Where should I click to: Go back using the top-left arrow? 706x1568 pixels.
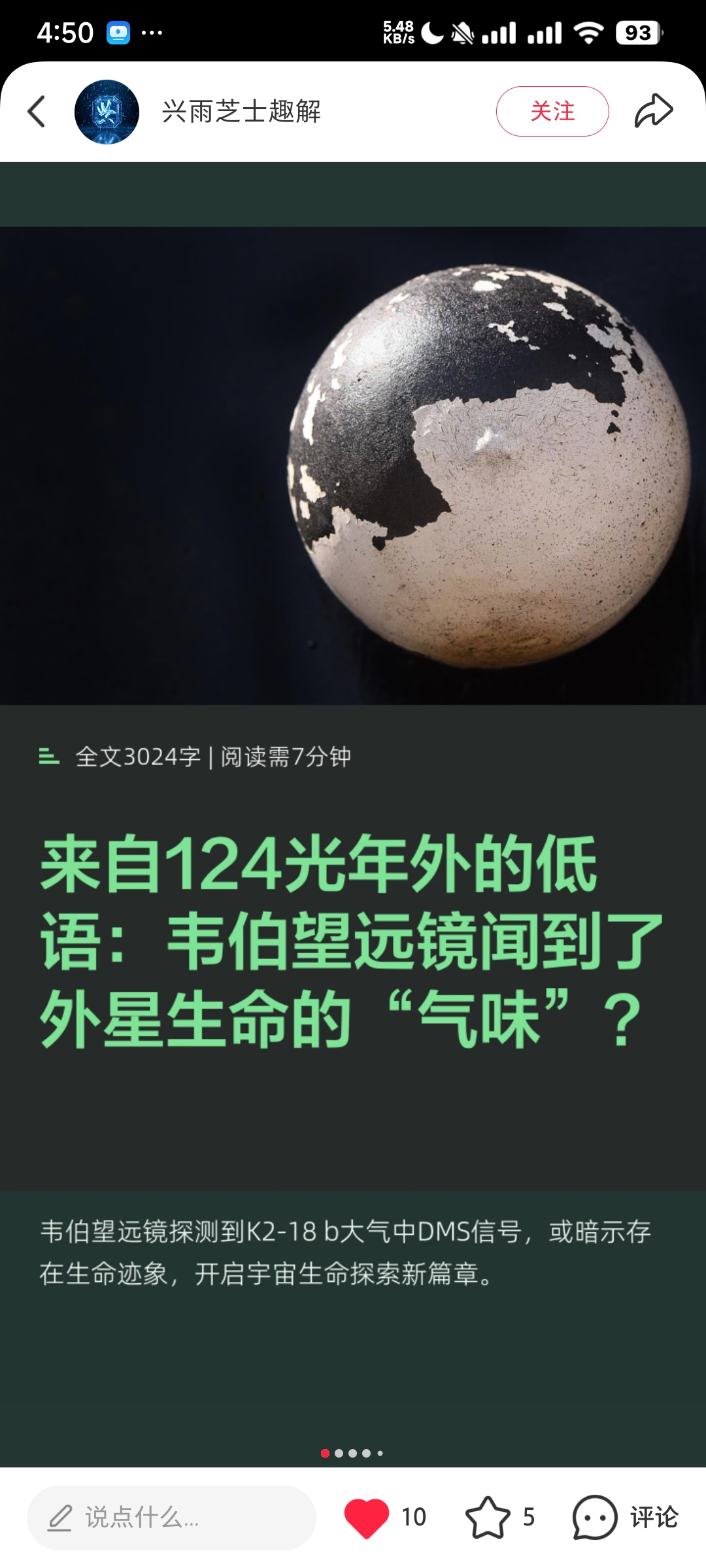click(37, 112)
